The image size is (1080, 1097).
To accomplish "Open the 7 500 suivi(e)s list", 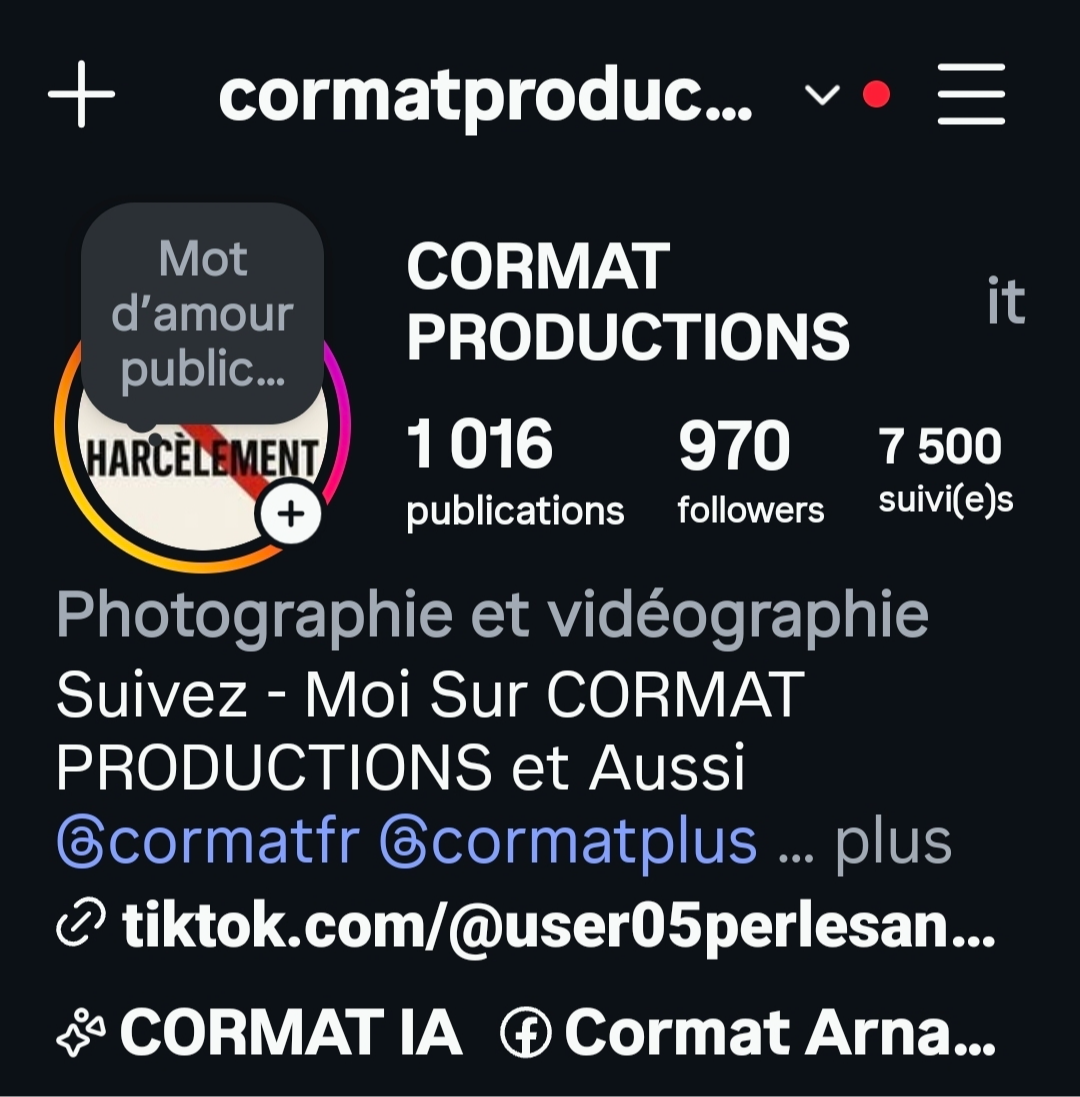I will (x=945, y=470).
